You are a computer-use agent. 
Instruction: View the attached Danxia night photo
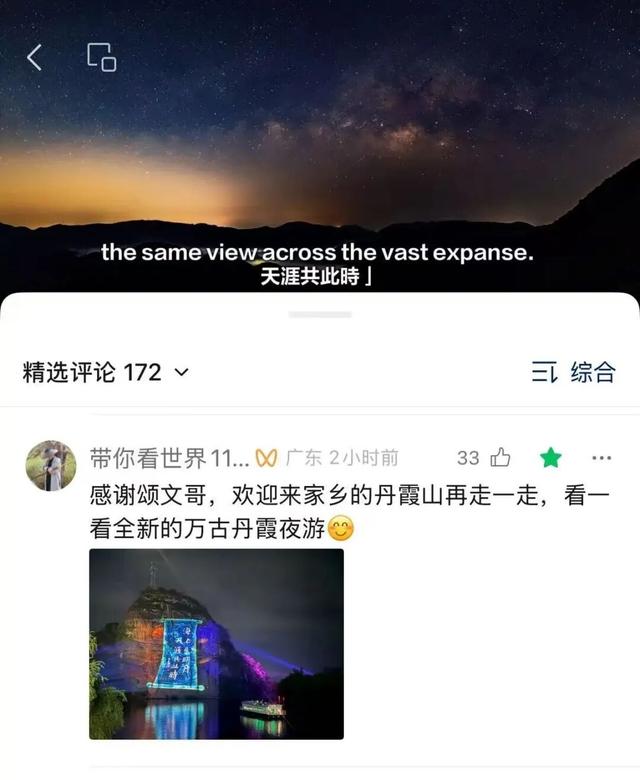tap(216, 643)
